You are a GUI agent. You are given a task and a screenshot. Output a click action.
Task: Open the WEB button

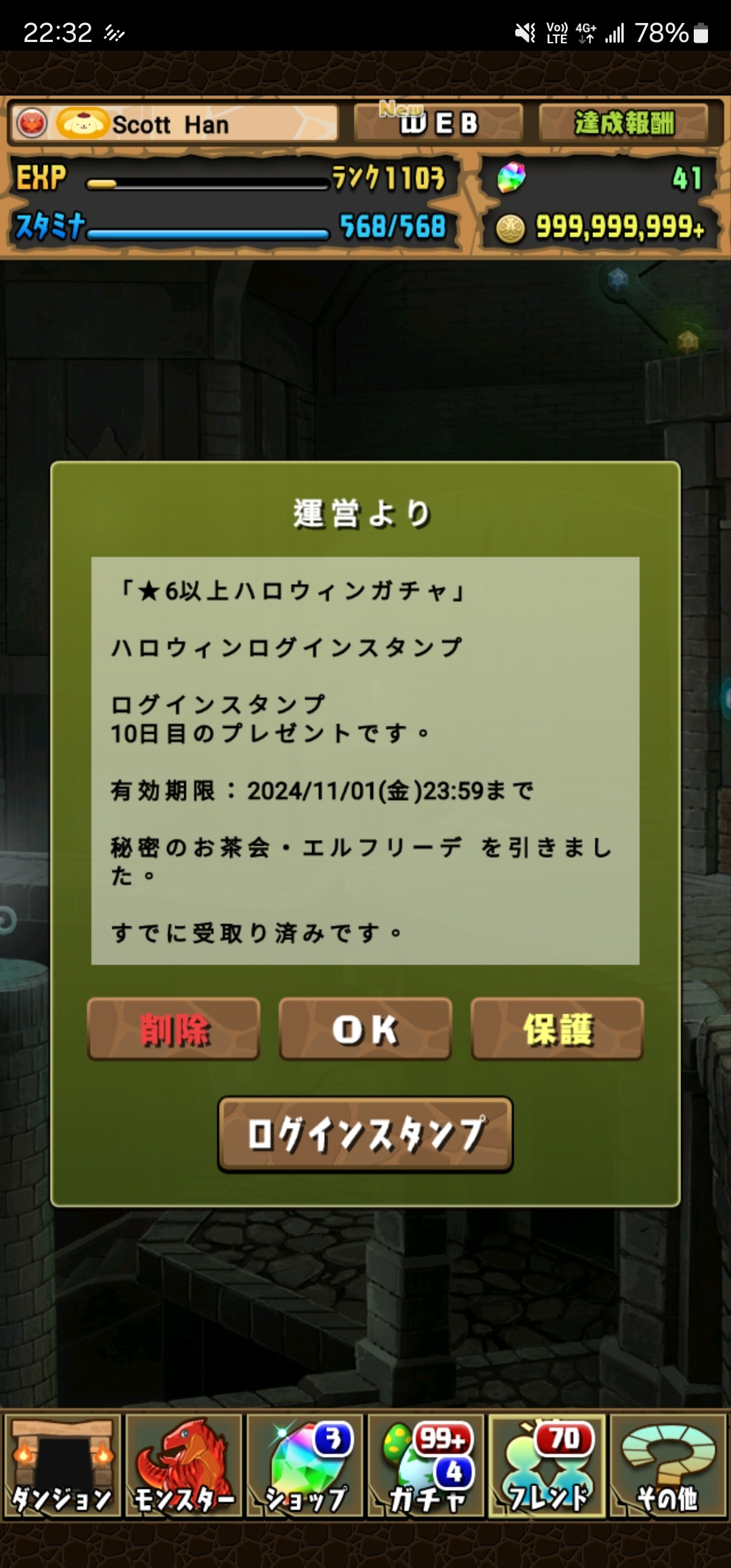(x=439, y=123)
